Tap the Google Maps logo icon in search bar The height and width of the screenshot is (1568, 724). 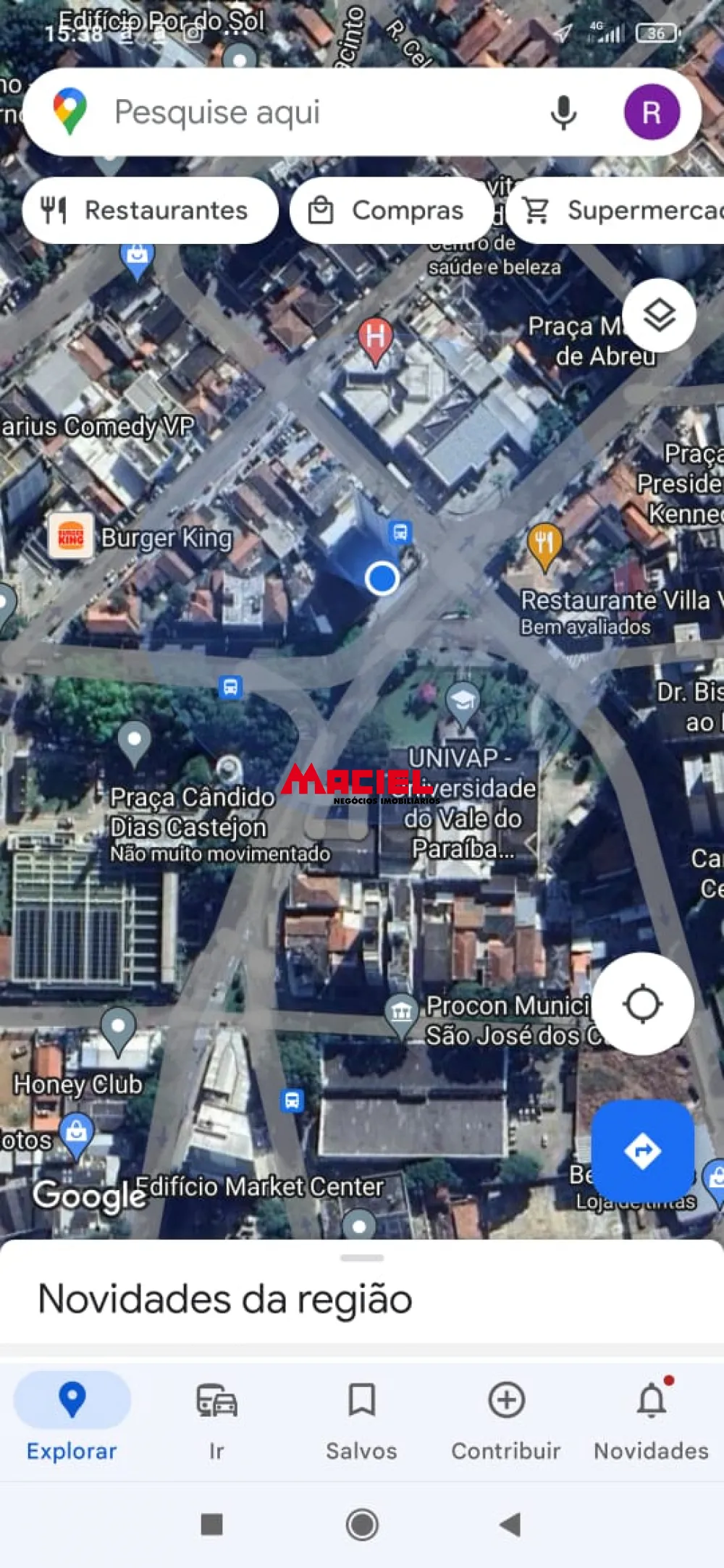click(69, 111)
